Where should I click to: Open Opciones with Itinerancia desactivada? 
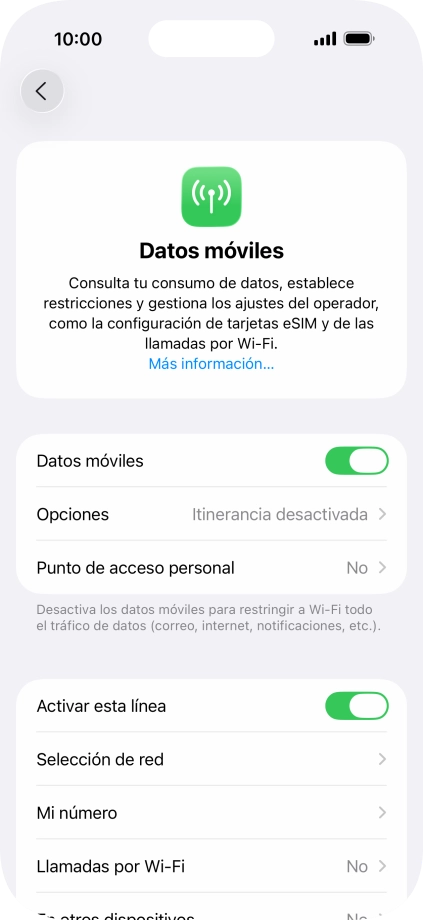pyautogui.click(x=211, y=515)
